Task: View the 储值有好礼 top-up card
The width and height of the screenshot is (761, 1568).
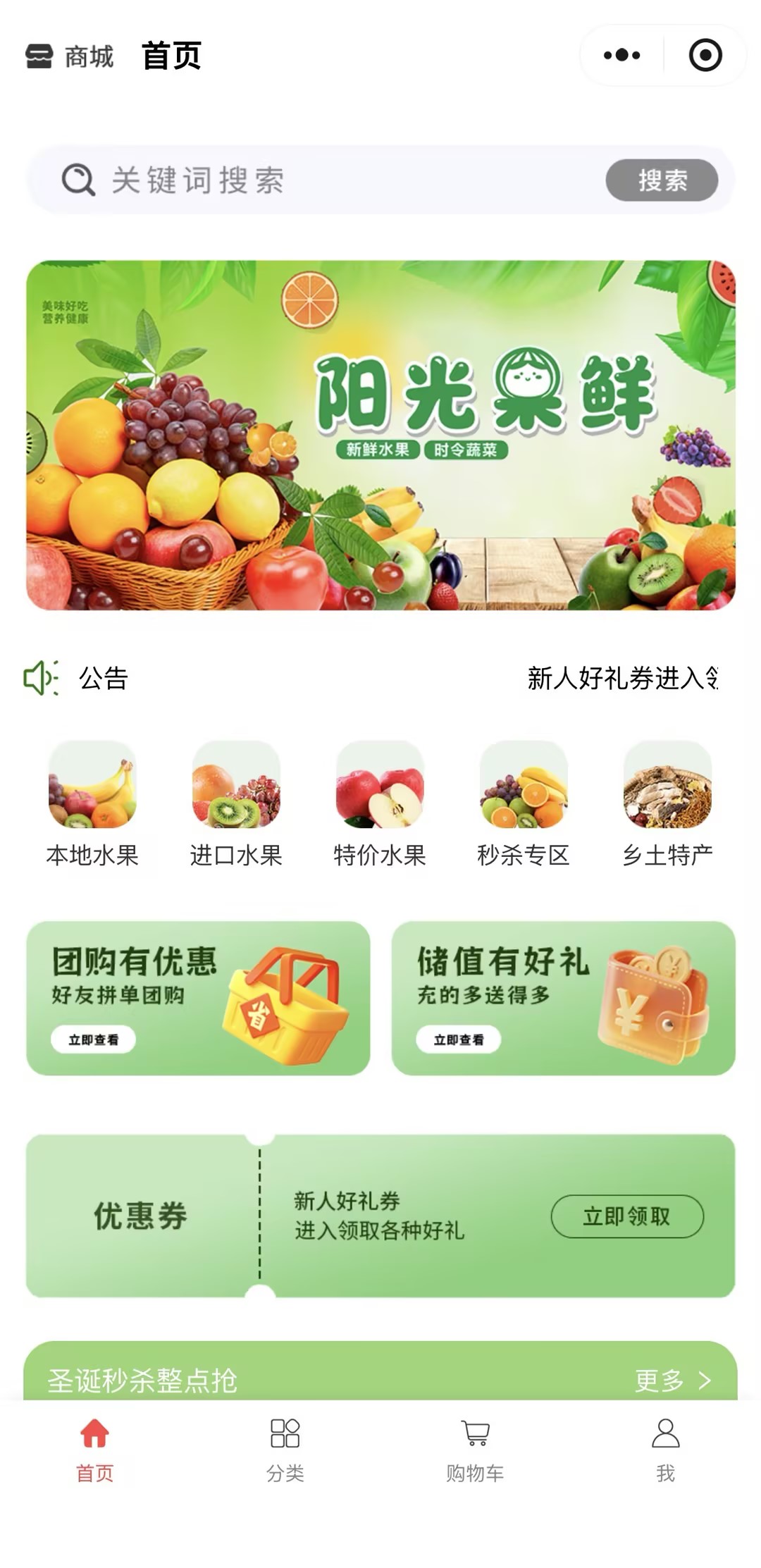Action: [563, 998]
